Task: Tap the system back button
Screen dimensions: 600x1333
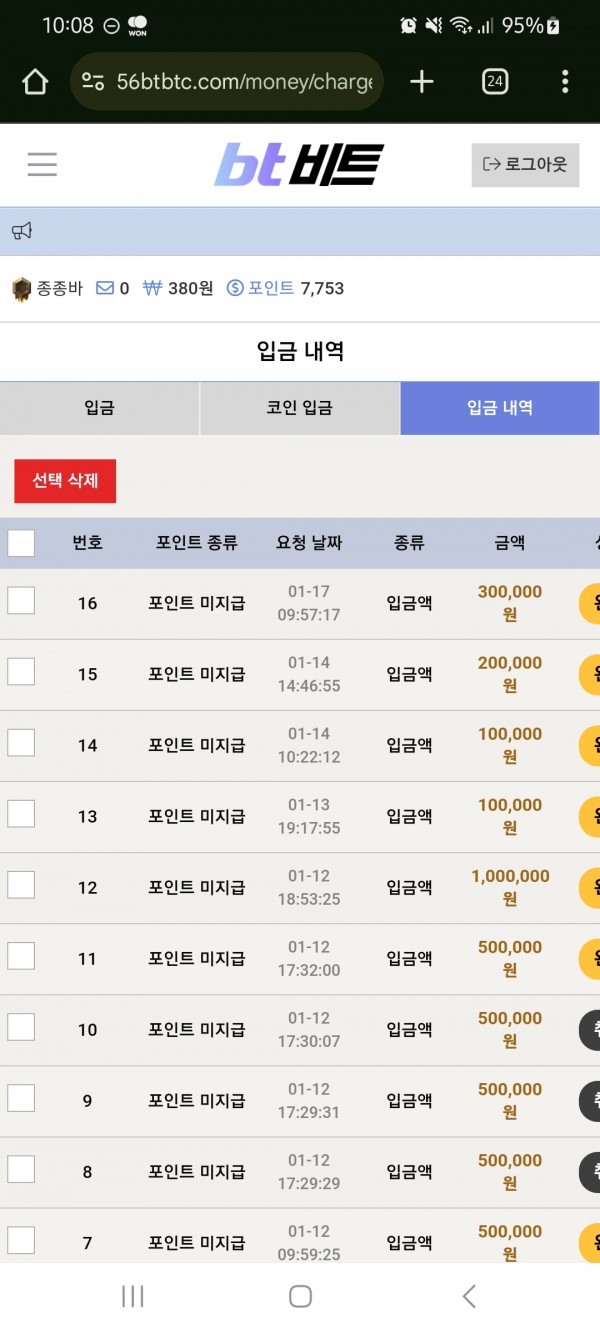Action: tap(469, 1297)
